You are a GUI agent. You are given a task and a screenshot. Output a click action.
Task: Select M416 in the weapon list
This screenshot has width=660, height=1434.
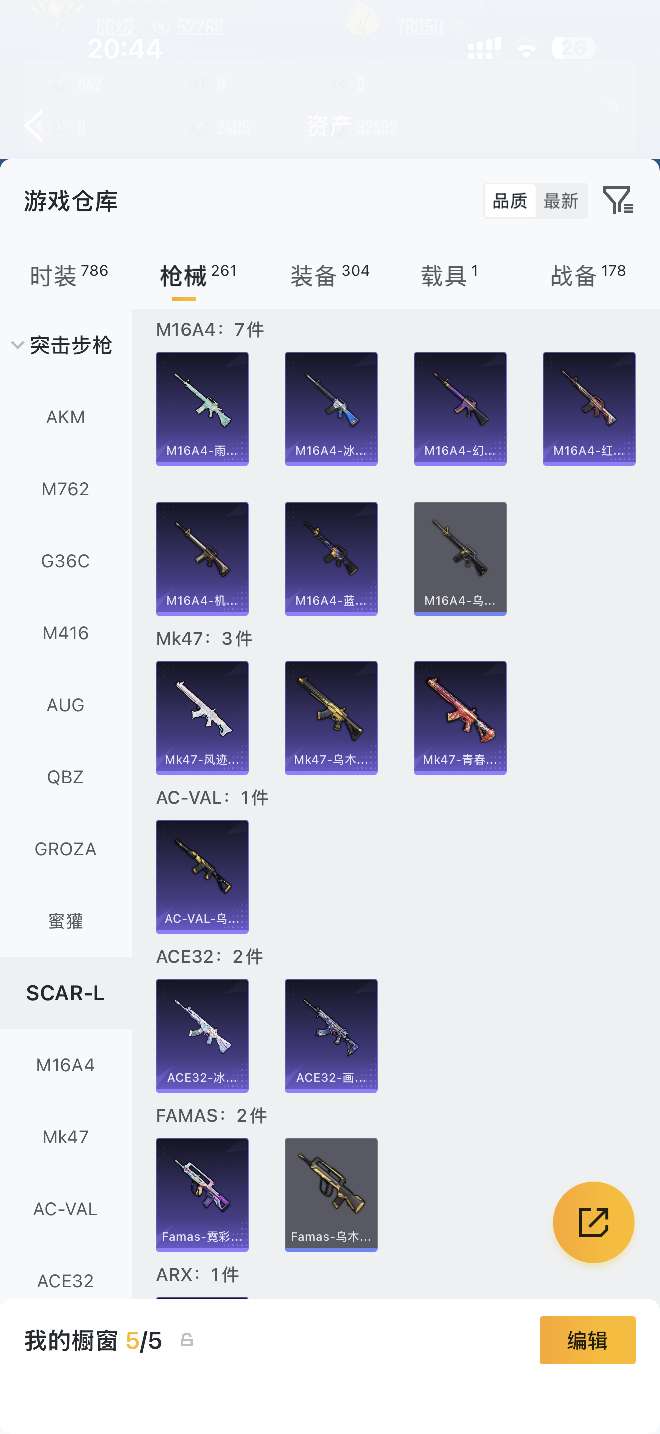(66, 633)
